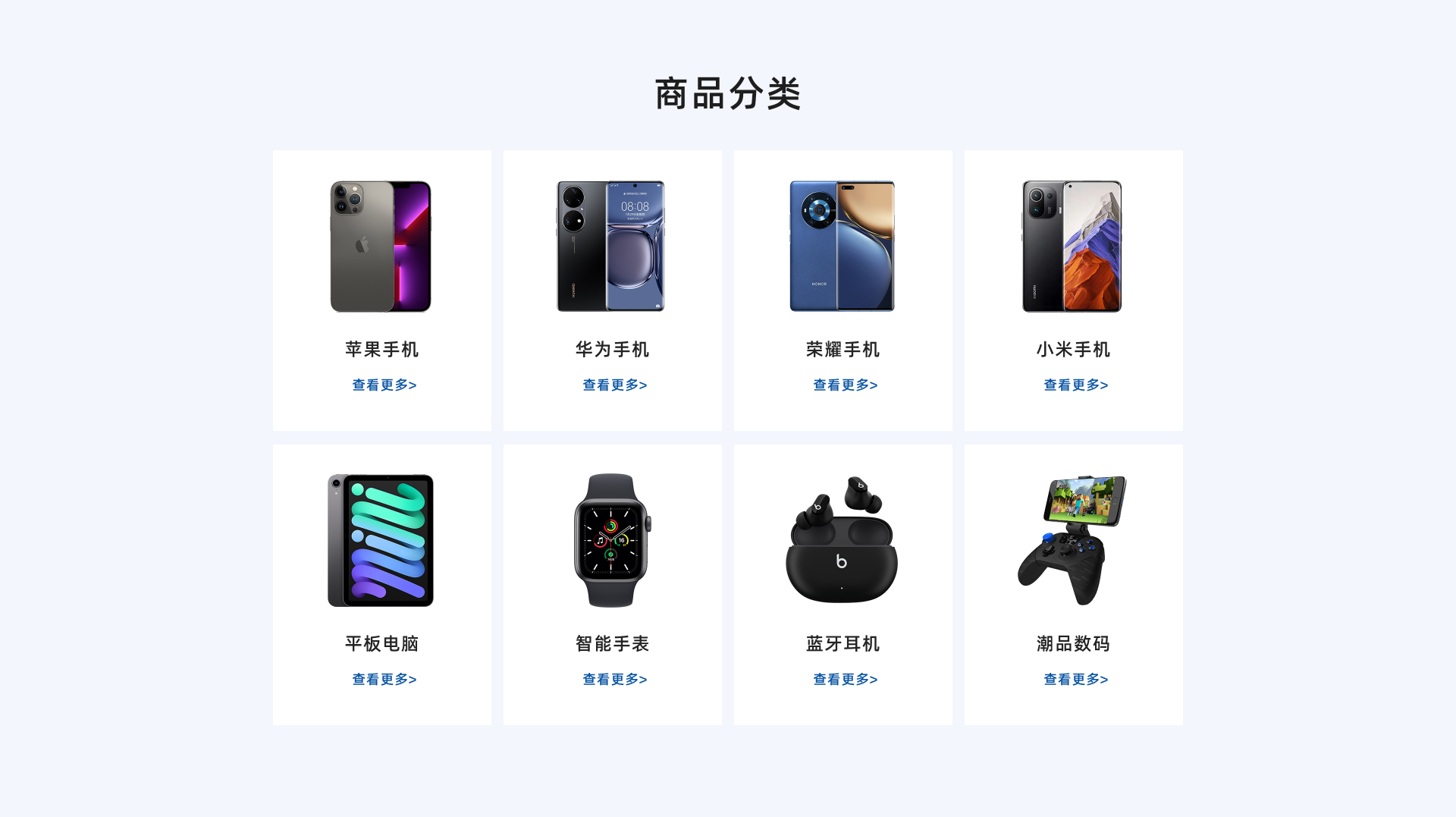The height and width of the screenshot is (817, 1456).
Task: Tap 查看更多 link for 荣耀手机
Action: click(x=845, y=385)
